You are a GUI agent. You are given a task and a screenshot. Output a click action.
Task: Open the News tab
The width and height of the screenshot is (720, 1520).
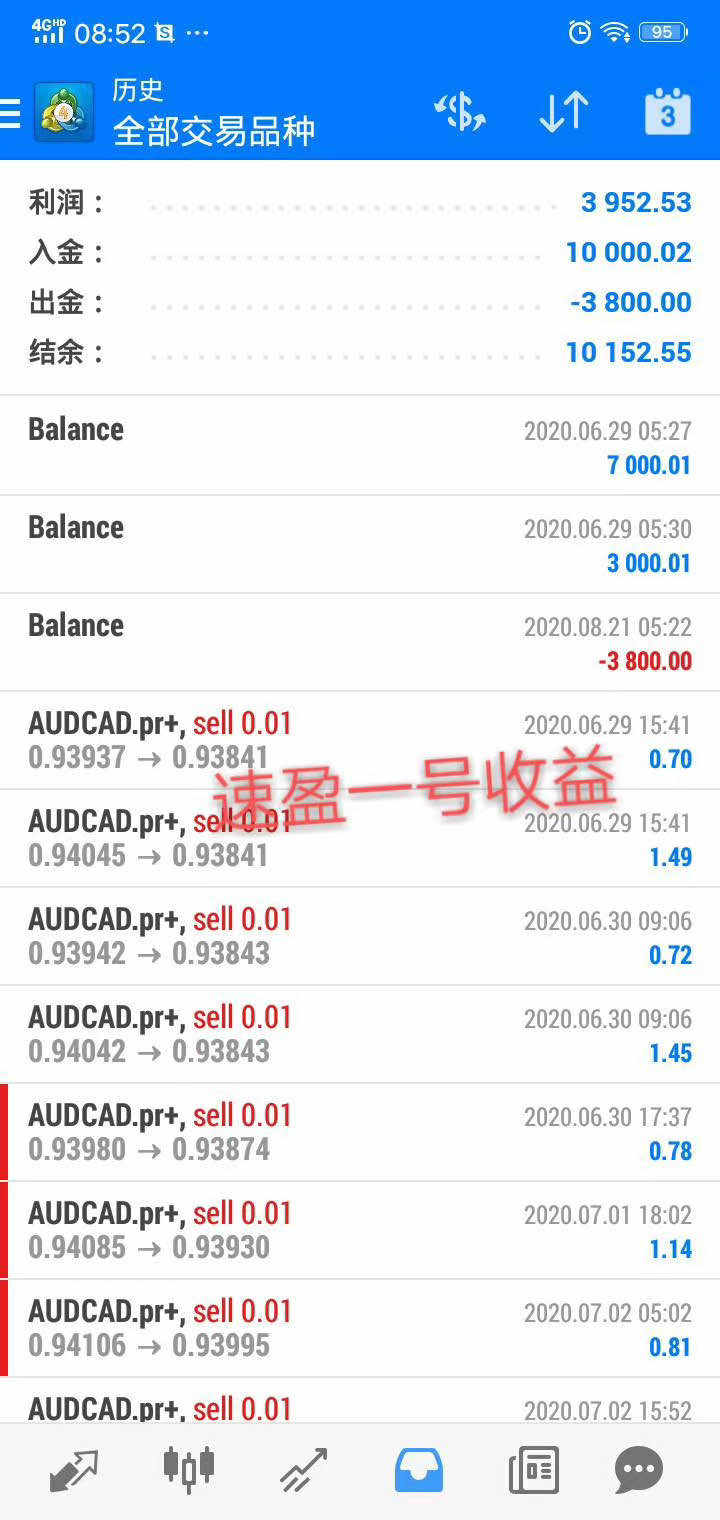533,1471
